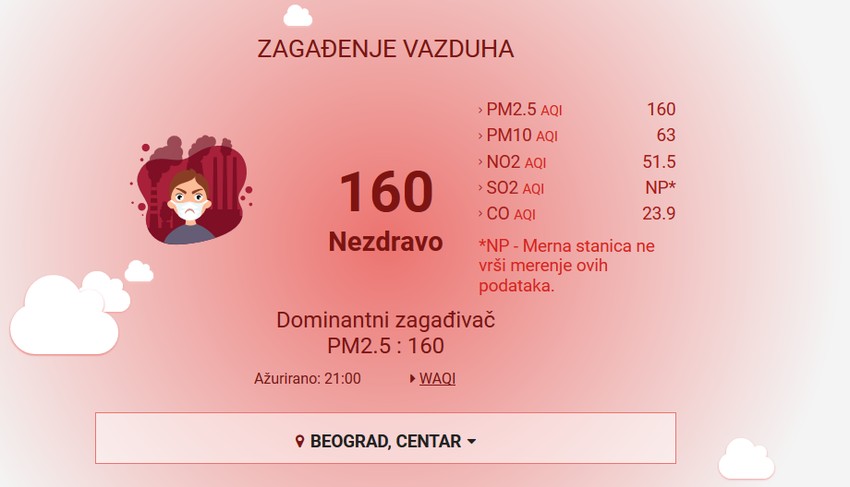Open the WAQI source link
Image resolution: width=850 pixels, height=487 pixels.
click(x=437, y=379)
